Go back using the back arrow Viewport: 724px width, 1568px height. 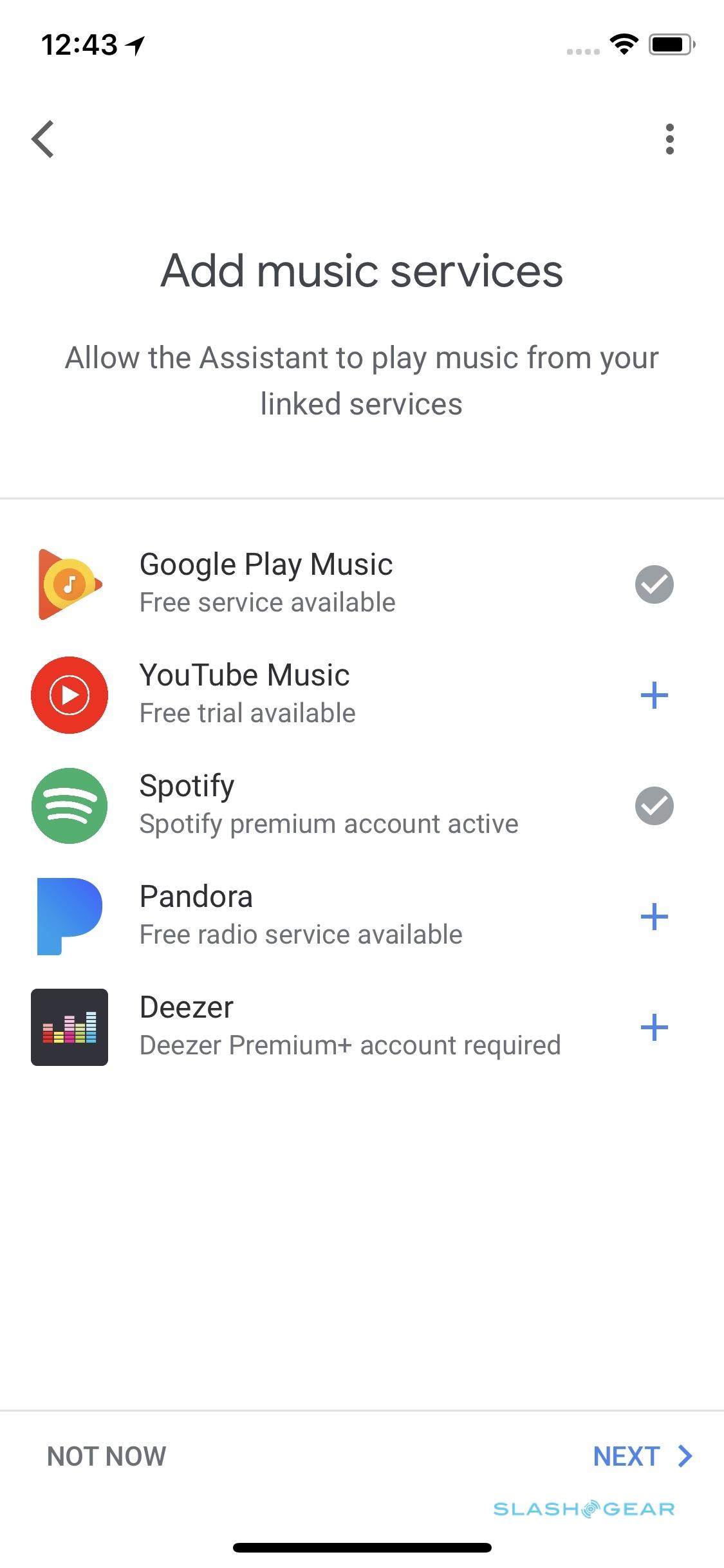[x=43, y=139]
